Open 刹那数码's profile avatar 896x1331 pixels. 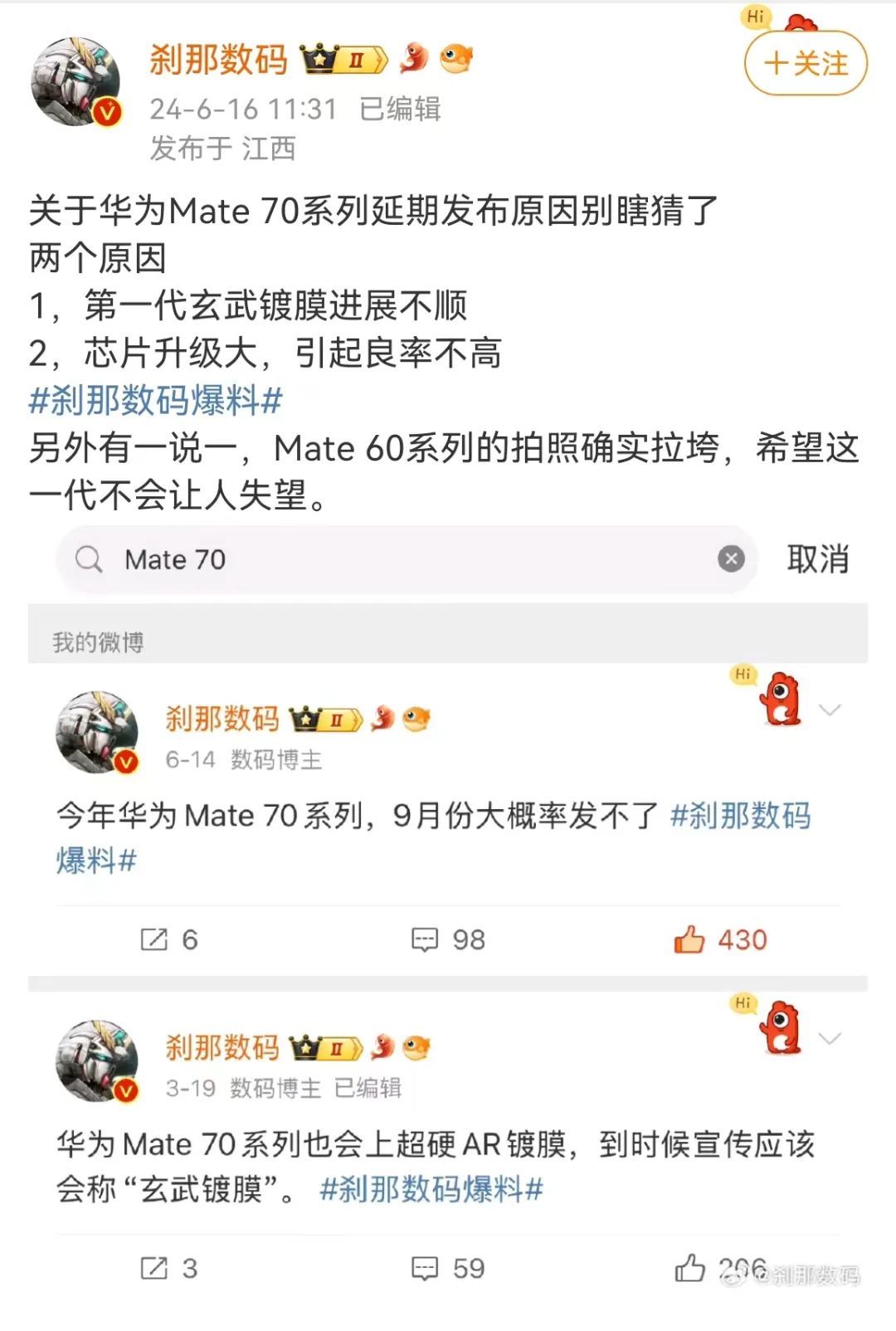coord(75,82)
